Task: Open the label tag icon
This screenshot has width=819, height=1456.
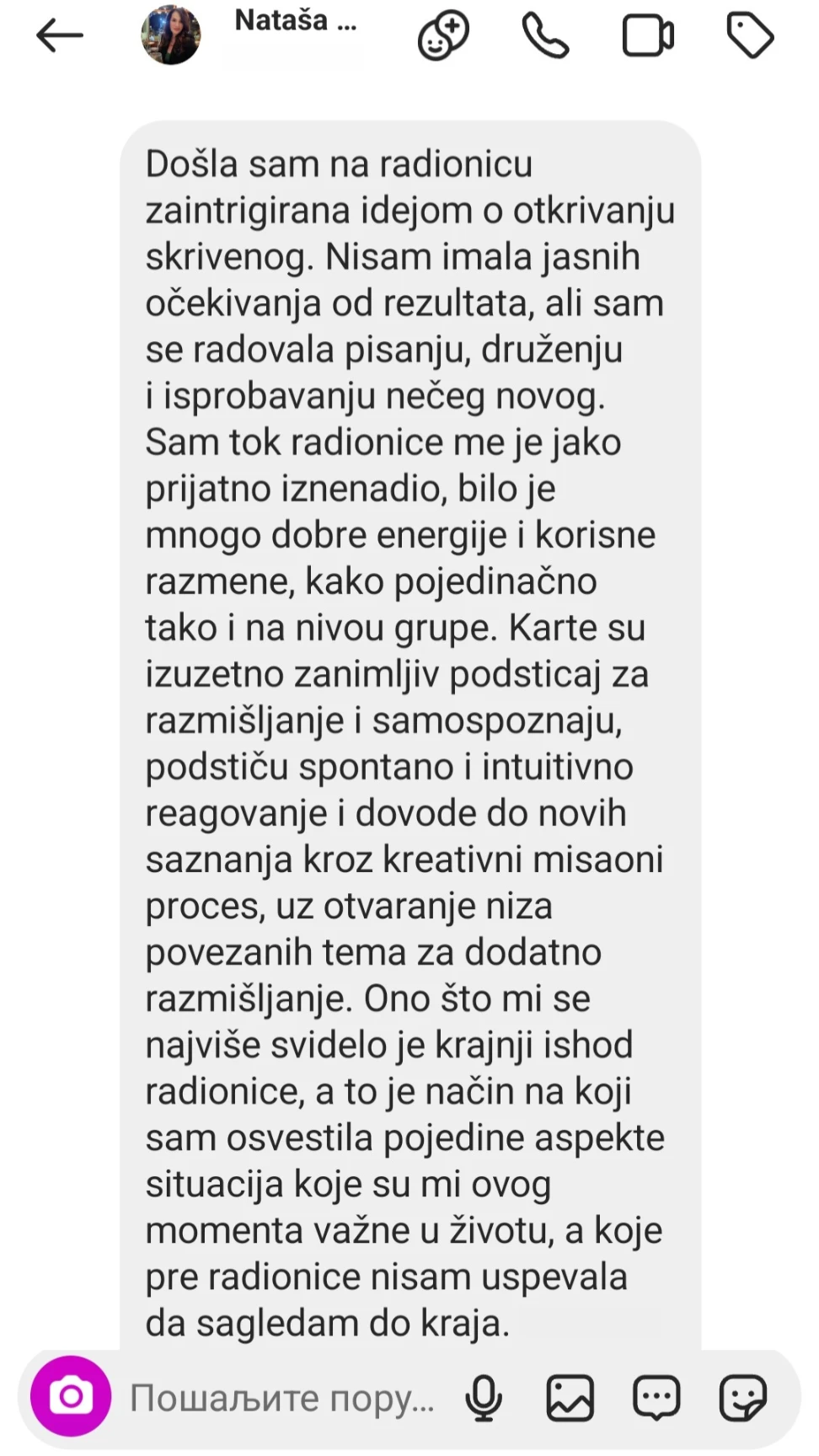Action: click(749, 35)
